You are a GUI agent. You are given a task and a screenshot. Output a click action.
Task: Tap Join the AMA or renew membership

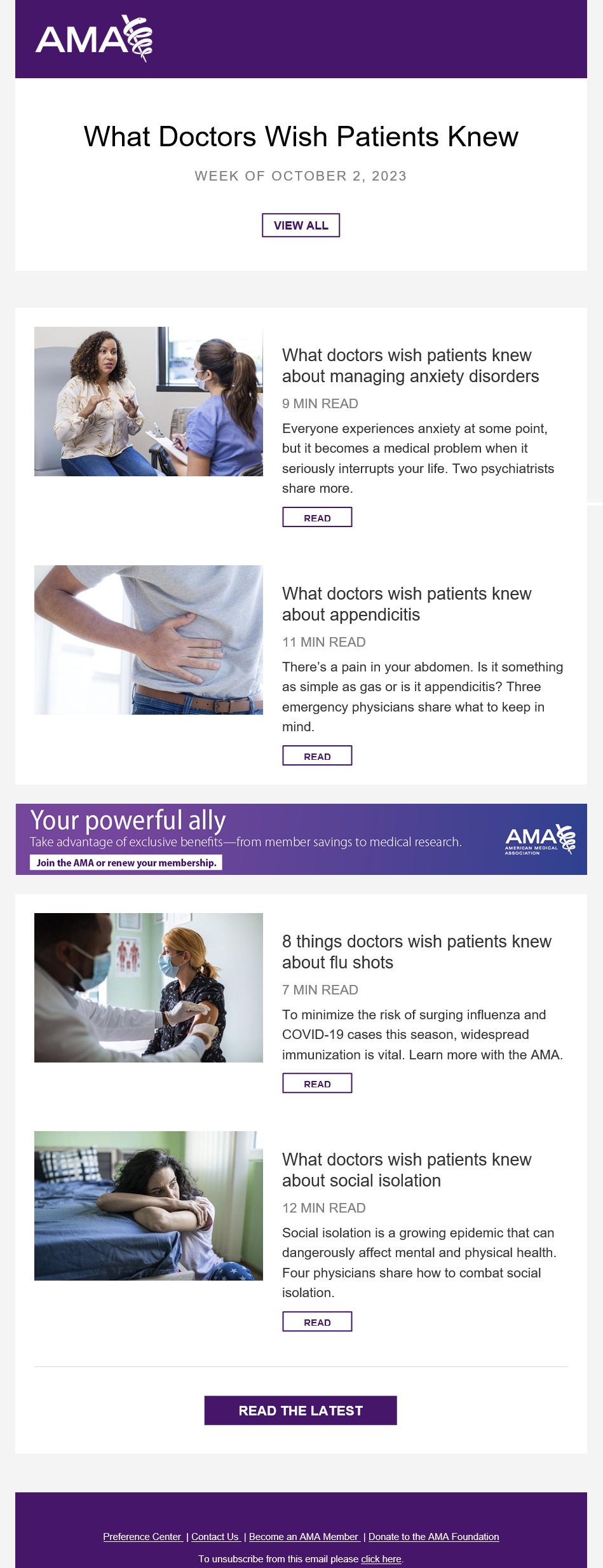tap(126, 863)
